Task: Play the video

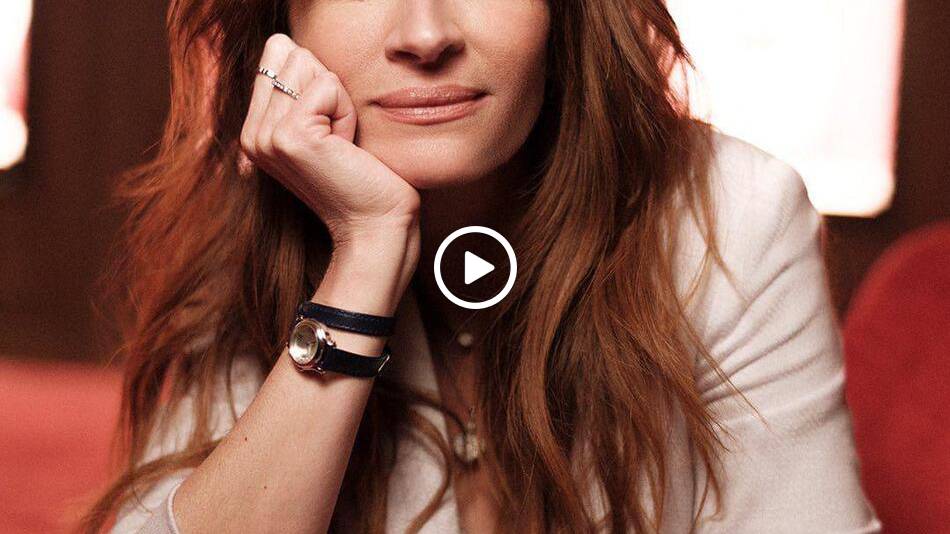Action: tap(475, 267)
